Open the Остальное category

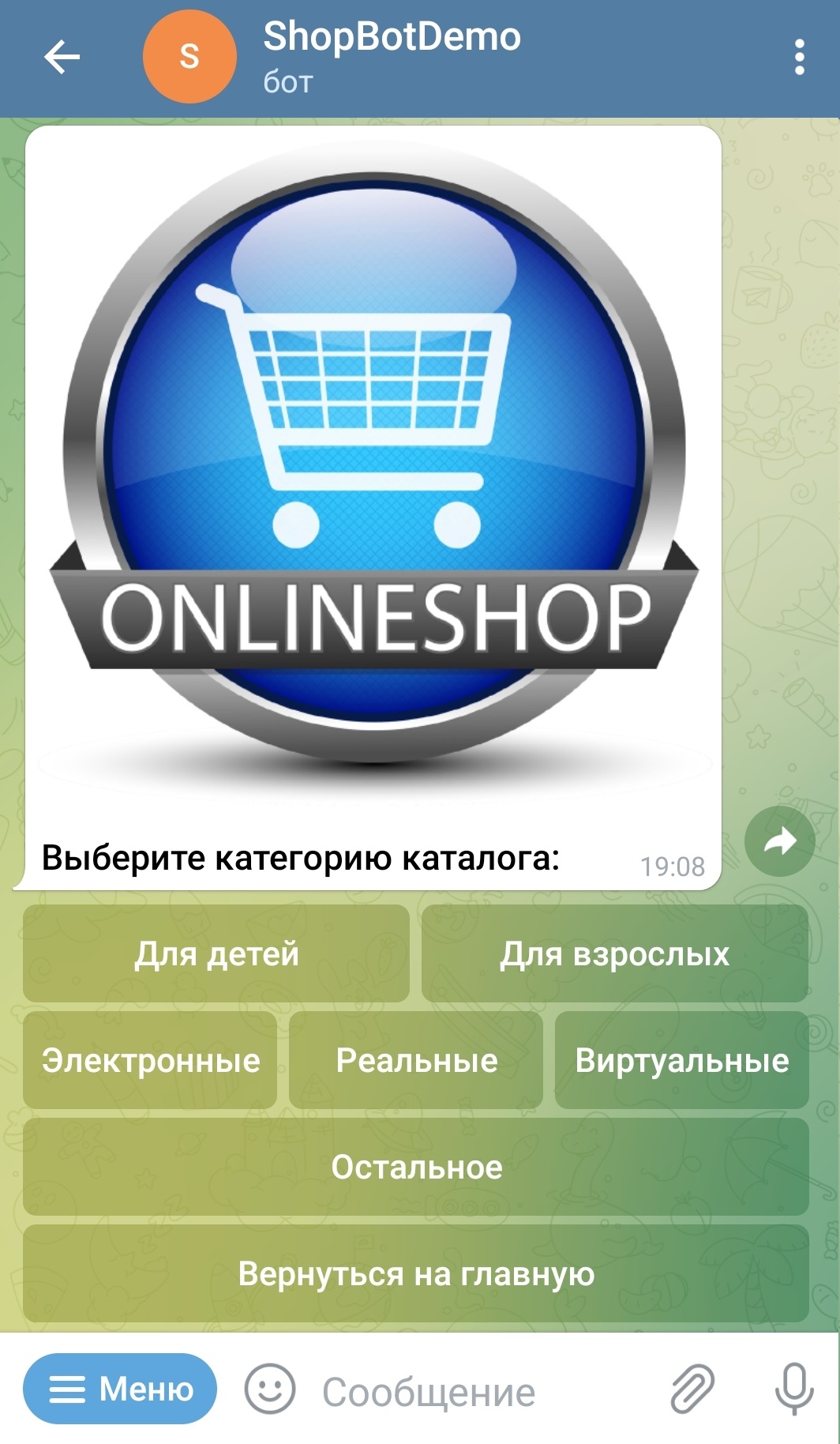[416, 1167]
